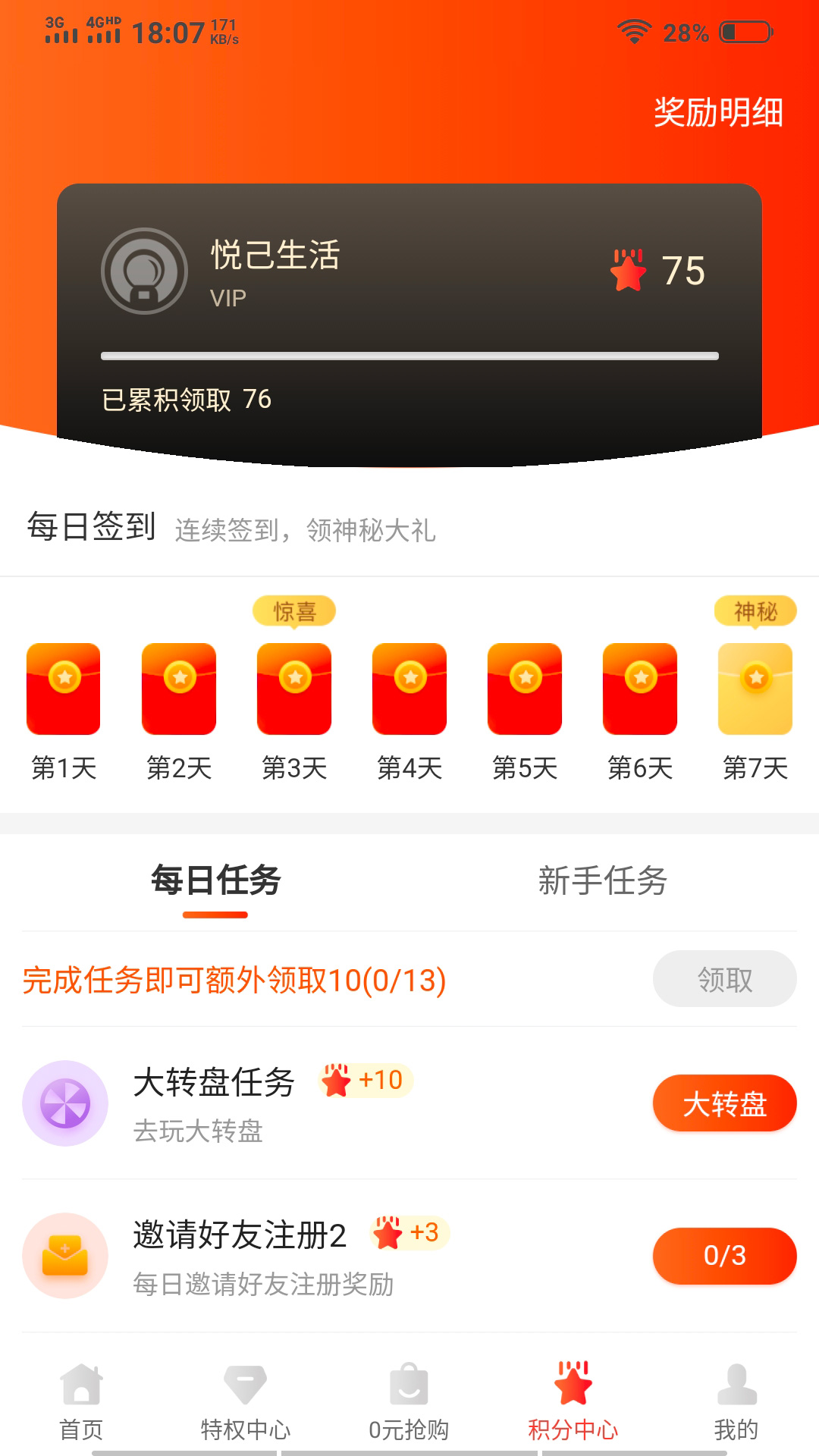819x1456 pixels.
Task: Click the points progress bar under 悦己生活
Action: 409,355
